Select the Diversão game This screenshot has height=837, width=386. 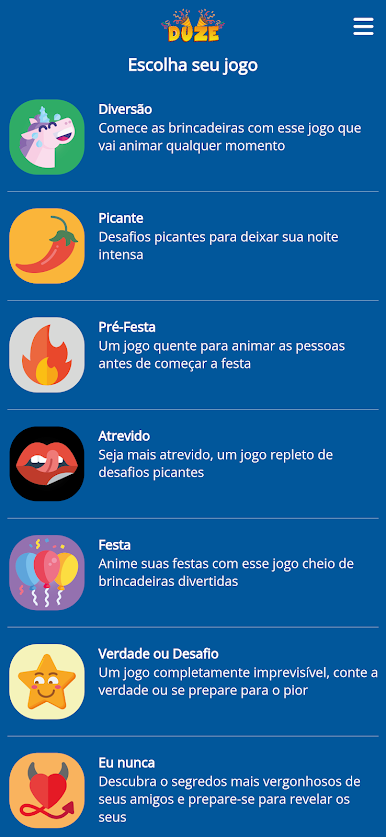(193, 137)
